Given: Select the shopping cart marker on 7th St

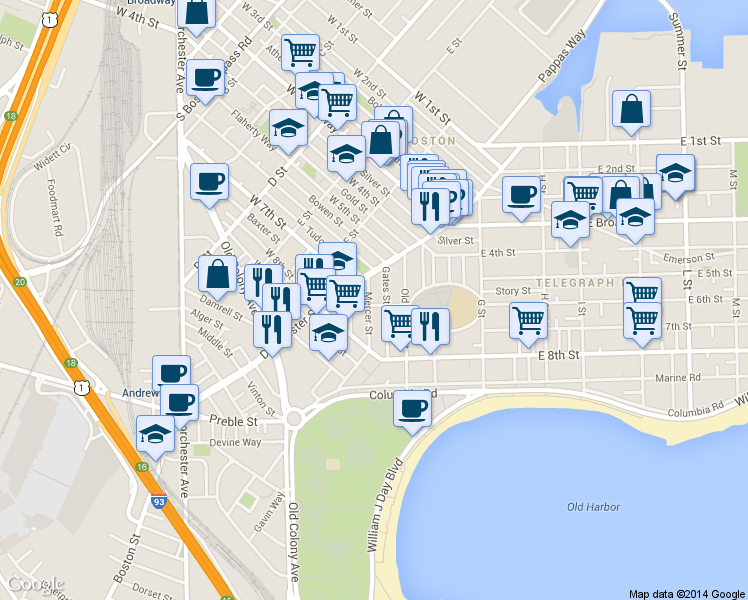Looking at the screenshot, I should click(643, 325).
